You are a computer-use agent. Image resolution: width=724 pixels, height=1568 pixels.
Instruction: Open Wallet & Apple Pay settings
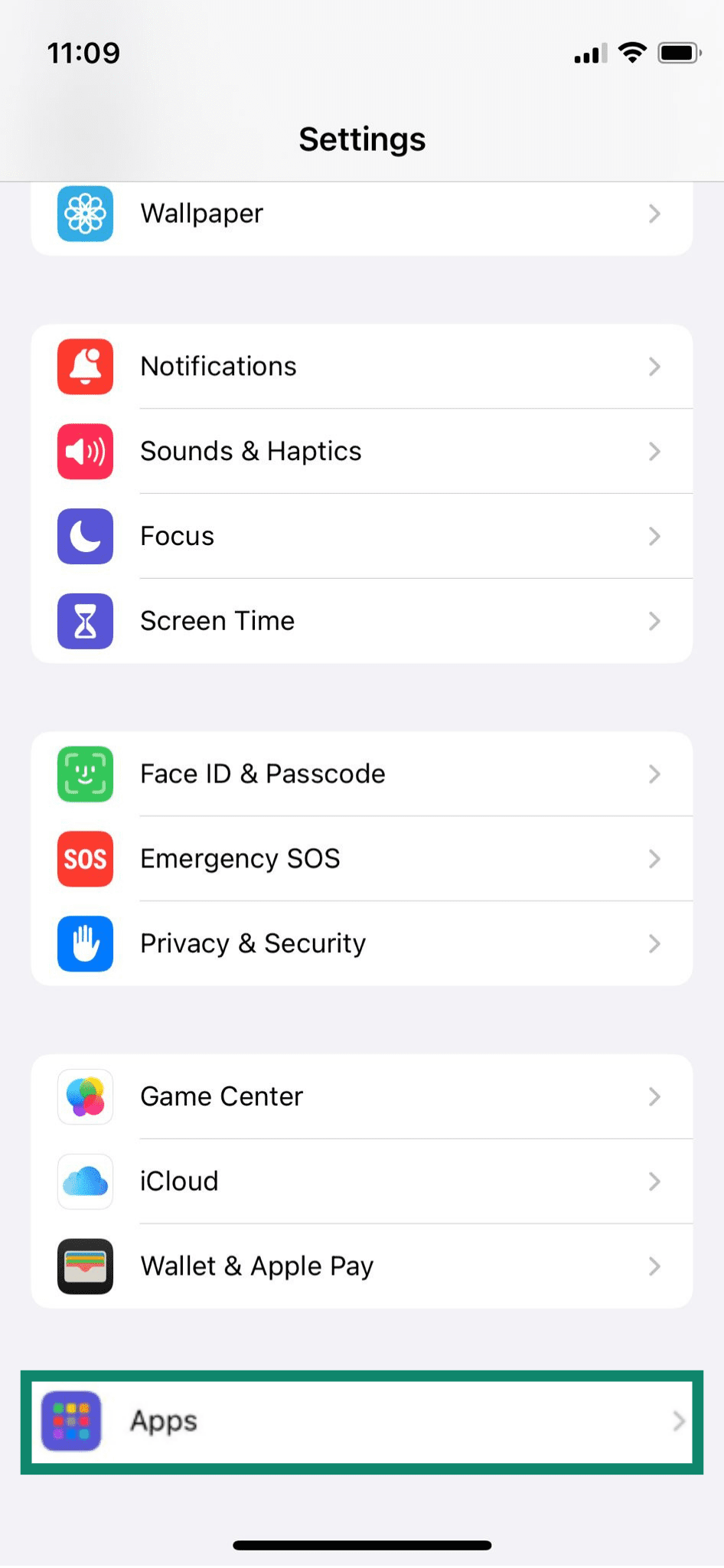click(362, 1266)
